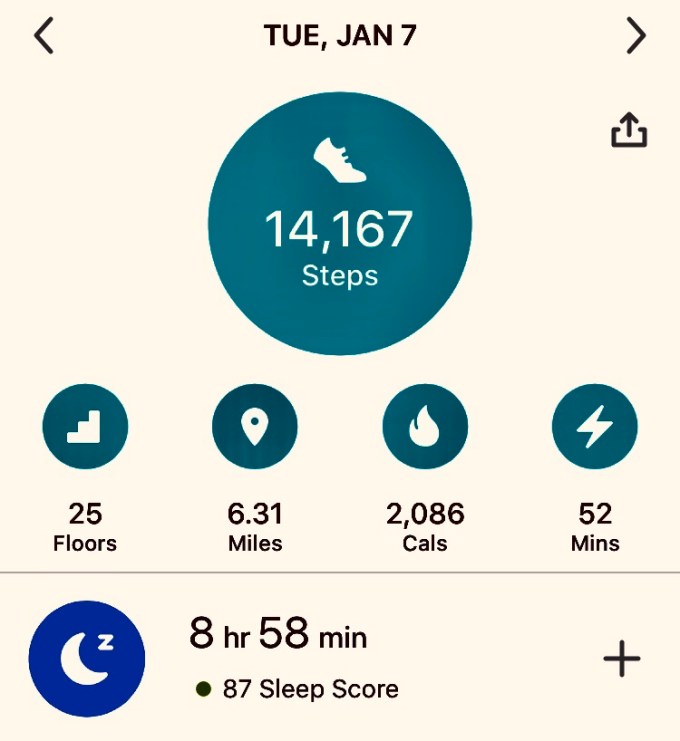Go to the next day
The width and height of the screenshot is (680, 741).
point(636,36)
